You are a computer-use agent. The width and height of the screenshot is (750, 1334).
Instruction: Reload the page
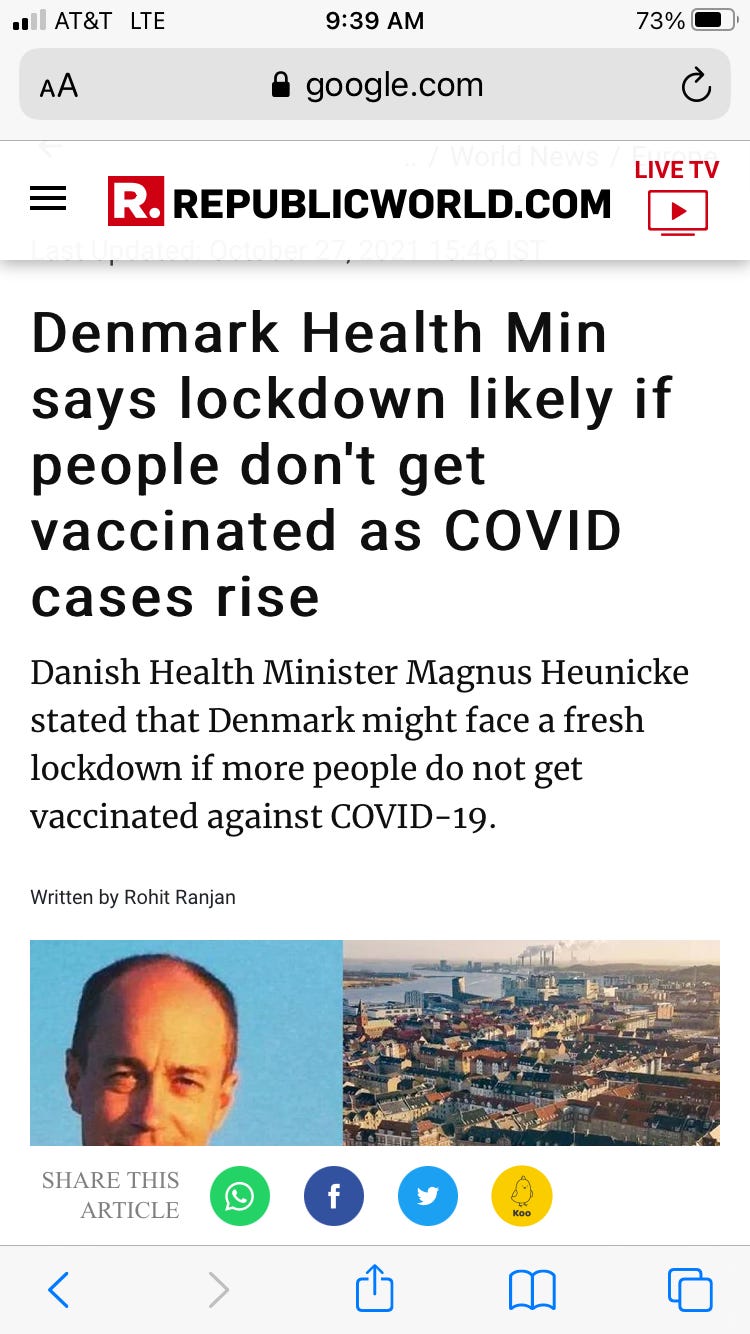pyautogui.click(x=696, y=86)
